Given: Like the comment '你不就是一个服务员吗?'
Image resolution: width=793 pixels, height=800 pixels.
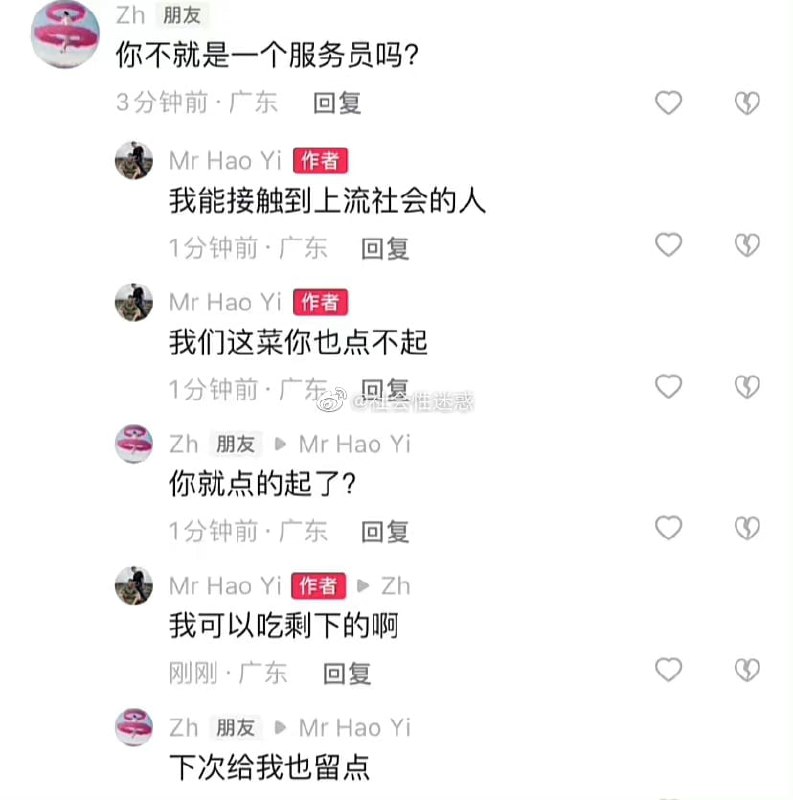Looking at the screenshot, I should click(668, 102).
